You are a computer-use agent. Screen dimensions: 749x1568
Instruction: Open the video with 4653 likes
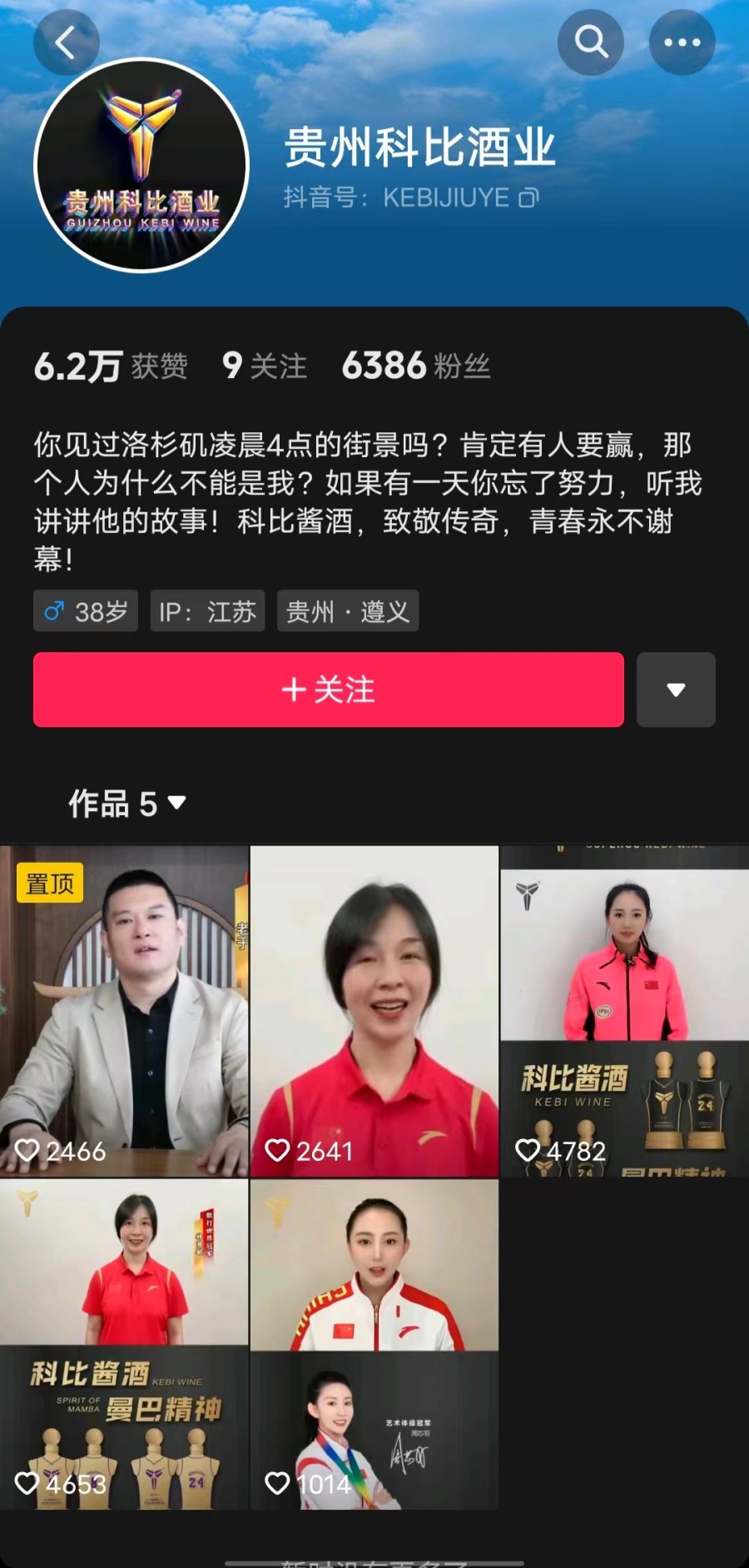[124, 1344]
